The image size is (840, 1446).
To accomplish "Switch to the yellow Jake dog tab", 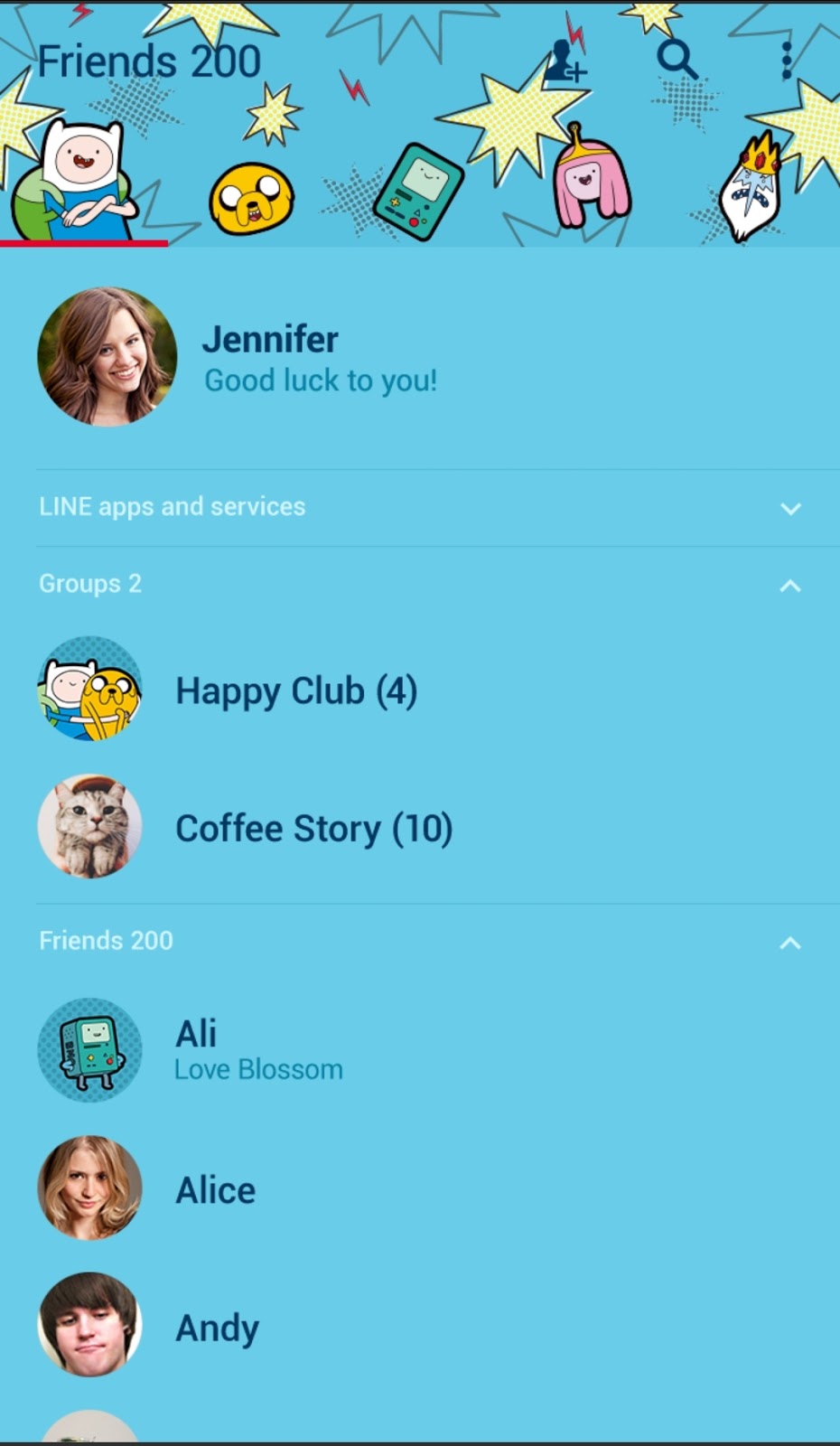I will 252,197.
